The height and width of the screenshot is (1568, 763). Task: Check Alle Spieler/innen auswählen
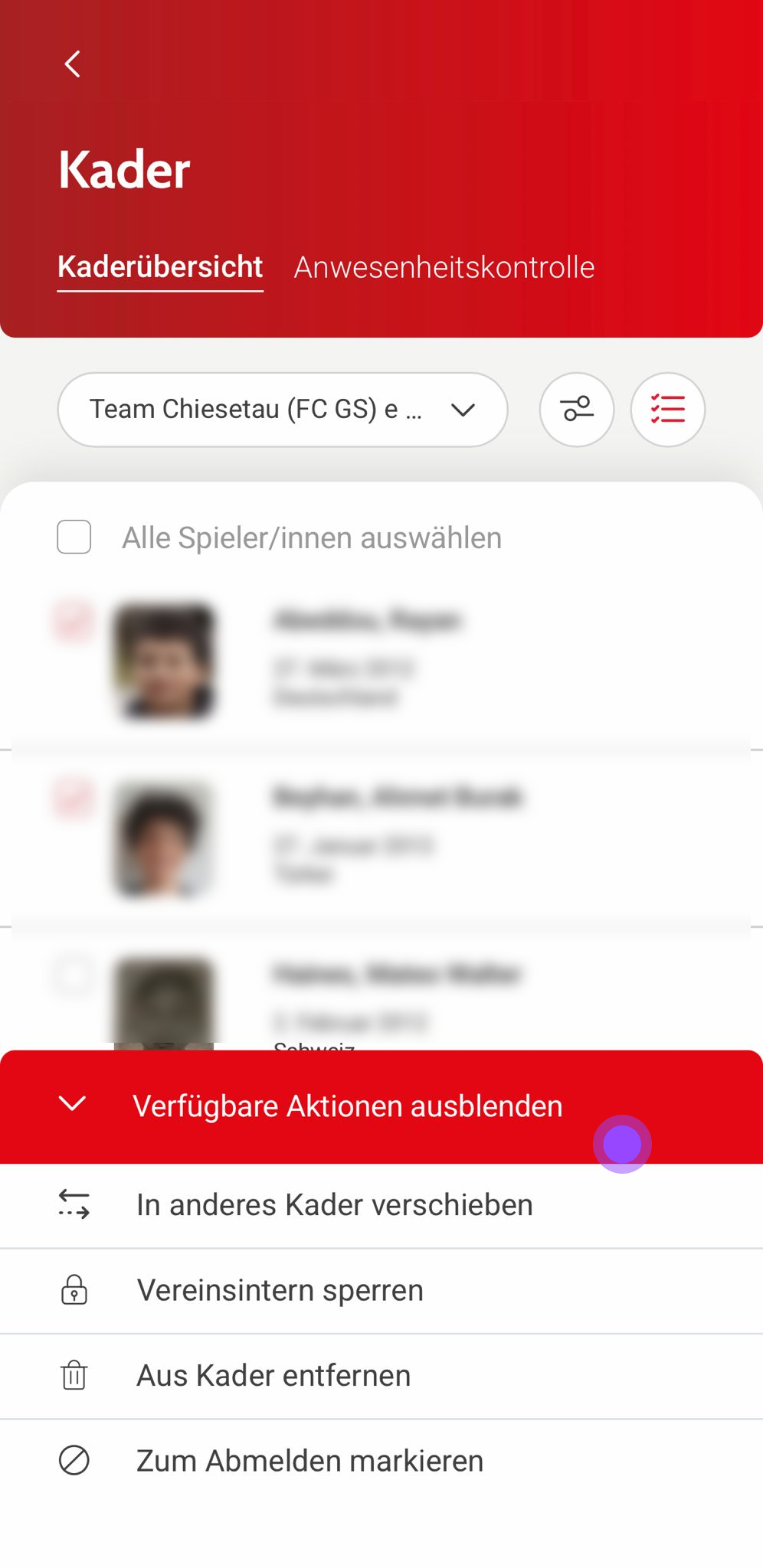(74, 537)
